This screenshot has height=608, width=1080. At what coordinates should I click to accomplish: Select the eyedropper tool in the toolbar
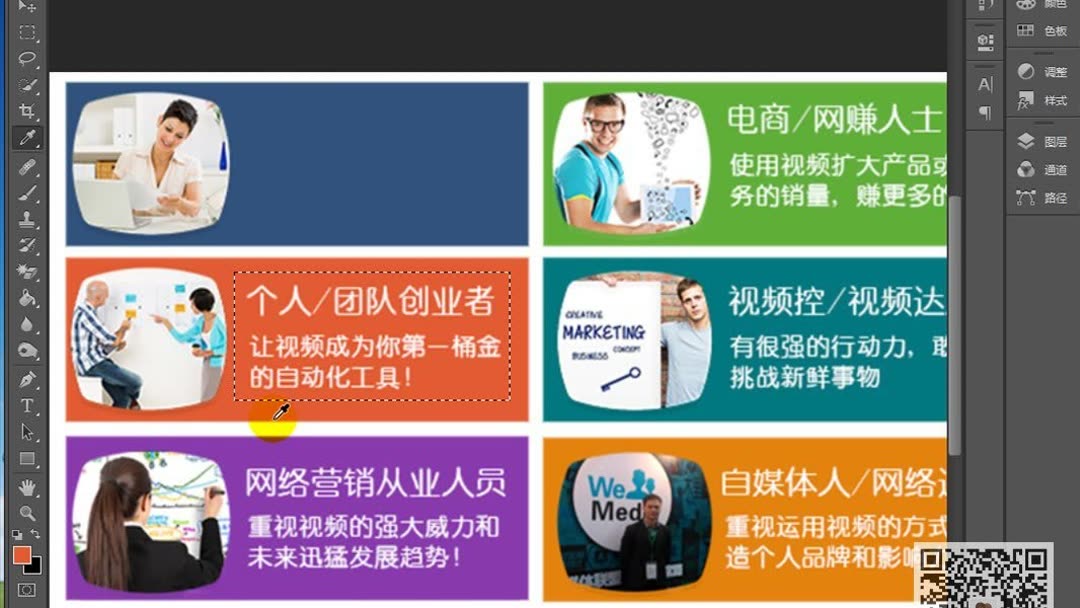point(27,138)
